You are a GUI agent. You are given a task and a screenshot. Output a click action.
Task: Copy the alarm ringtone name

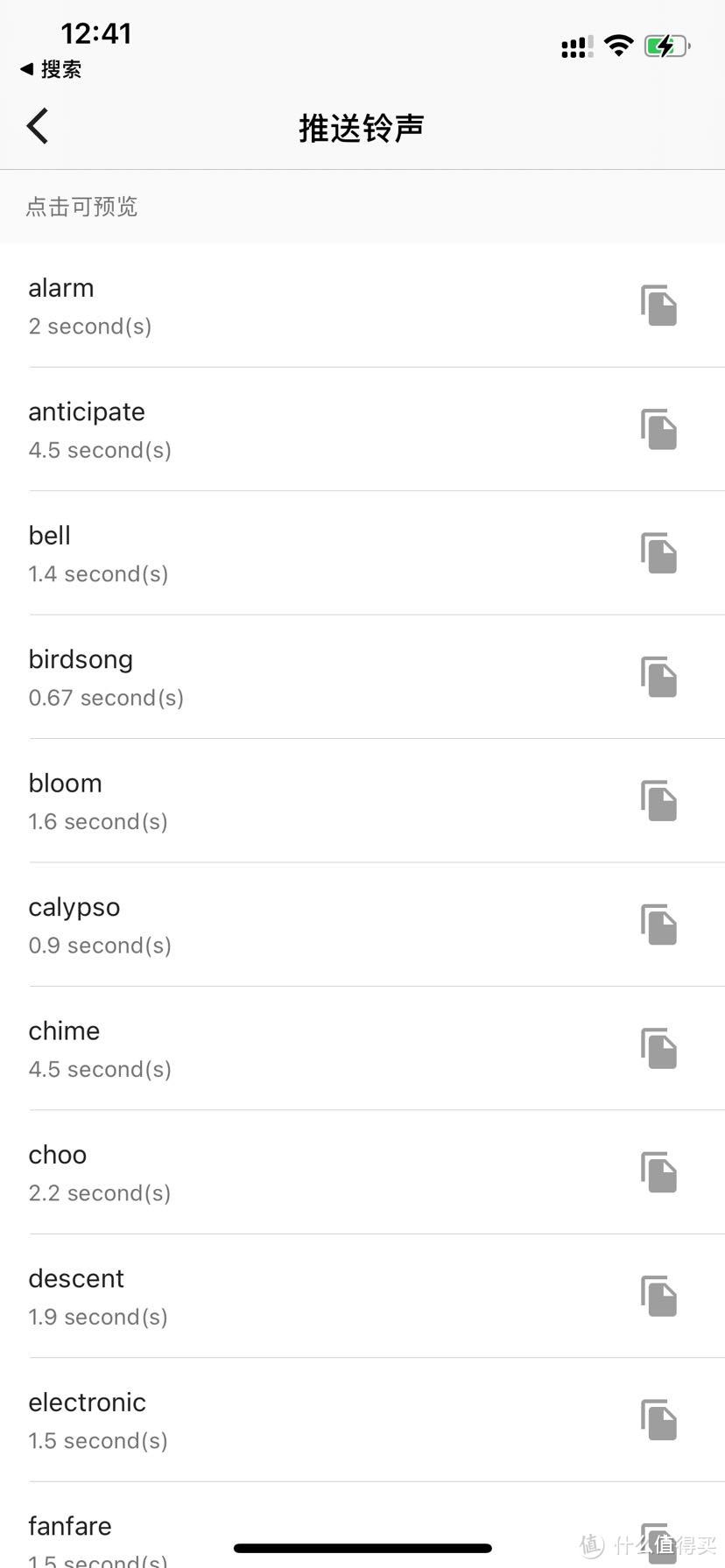pos(658,306)
